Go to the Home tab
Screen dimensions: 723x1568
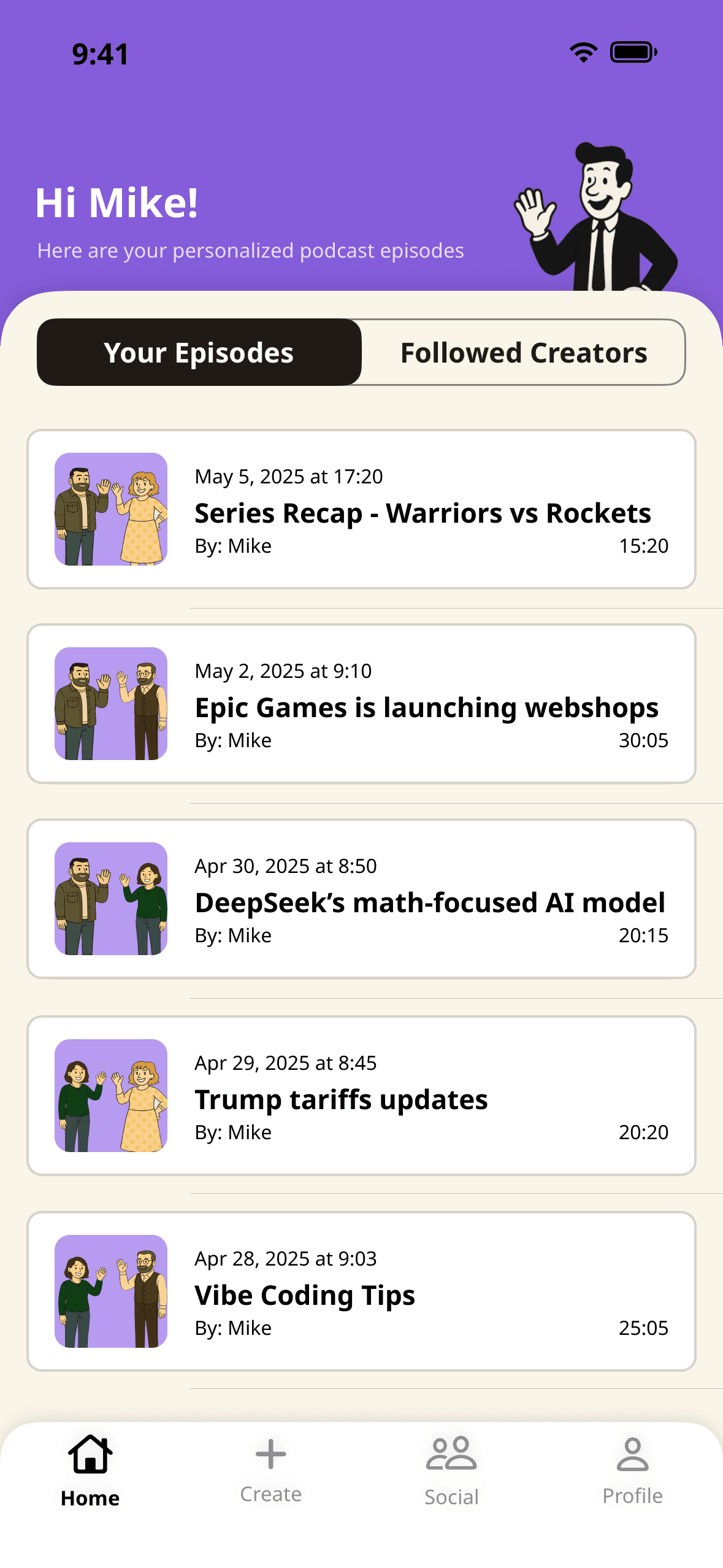[90, 1471]
